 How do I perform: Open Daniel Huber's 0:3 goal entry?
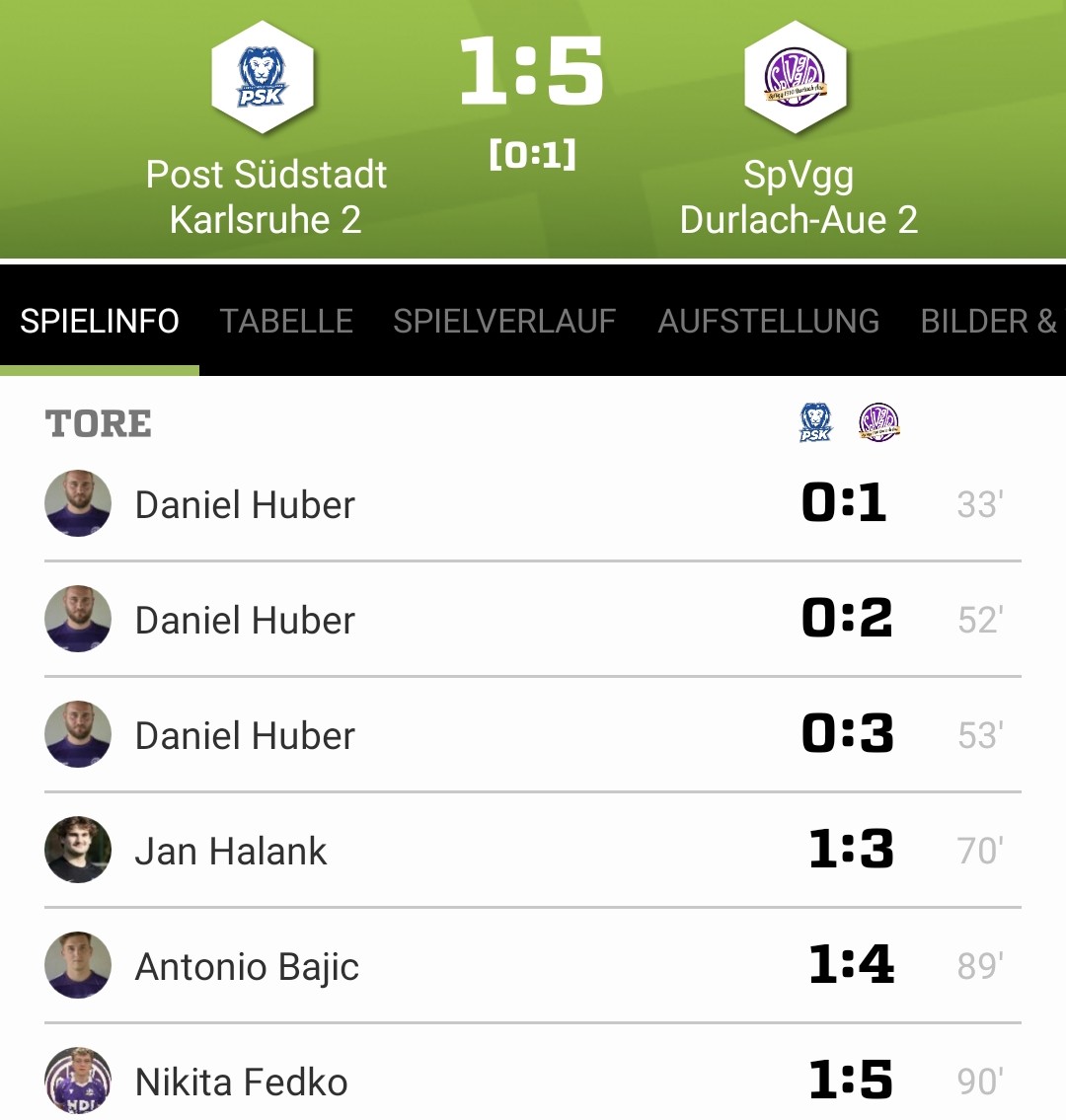532,735
